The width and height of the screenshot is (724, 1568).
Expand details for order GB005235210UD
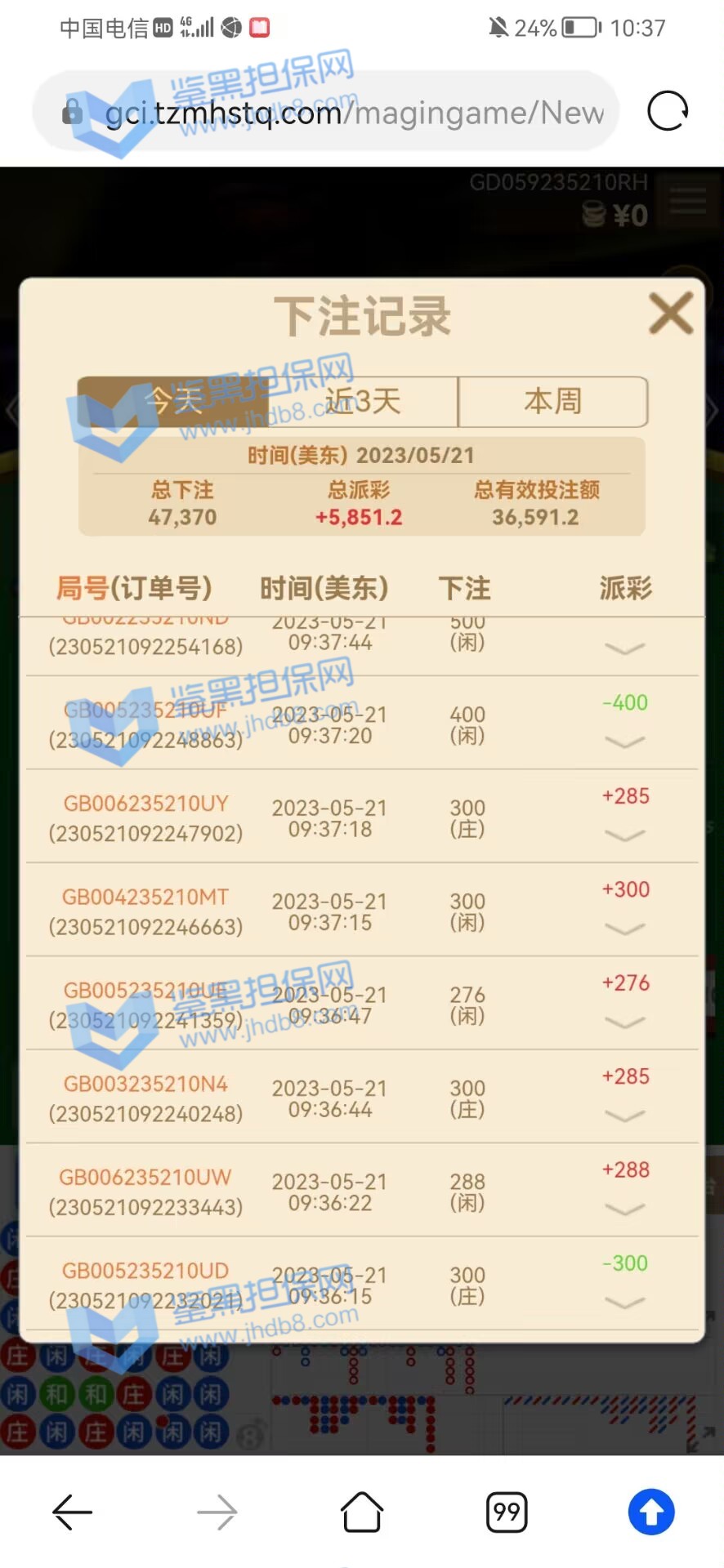[625, 1303]
